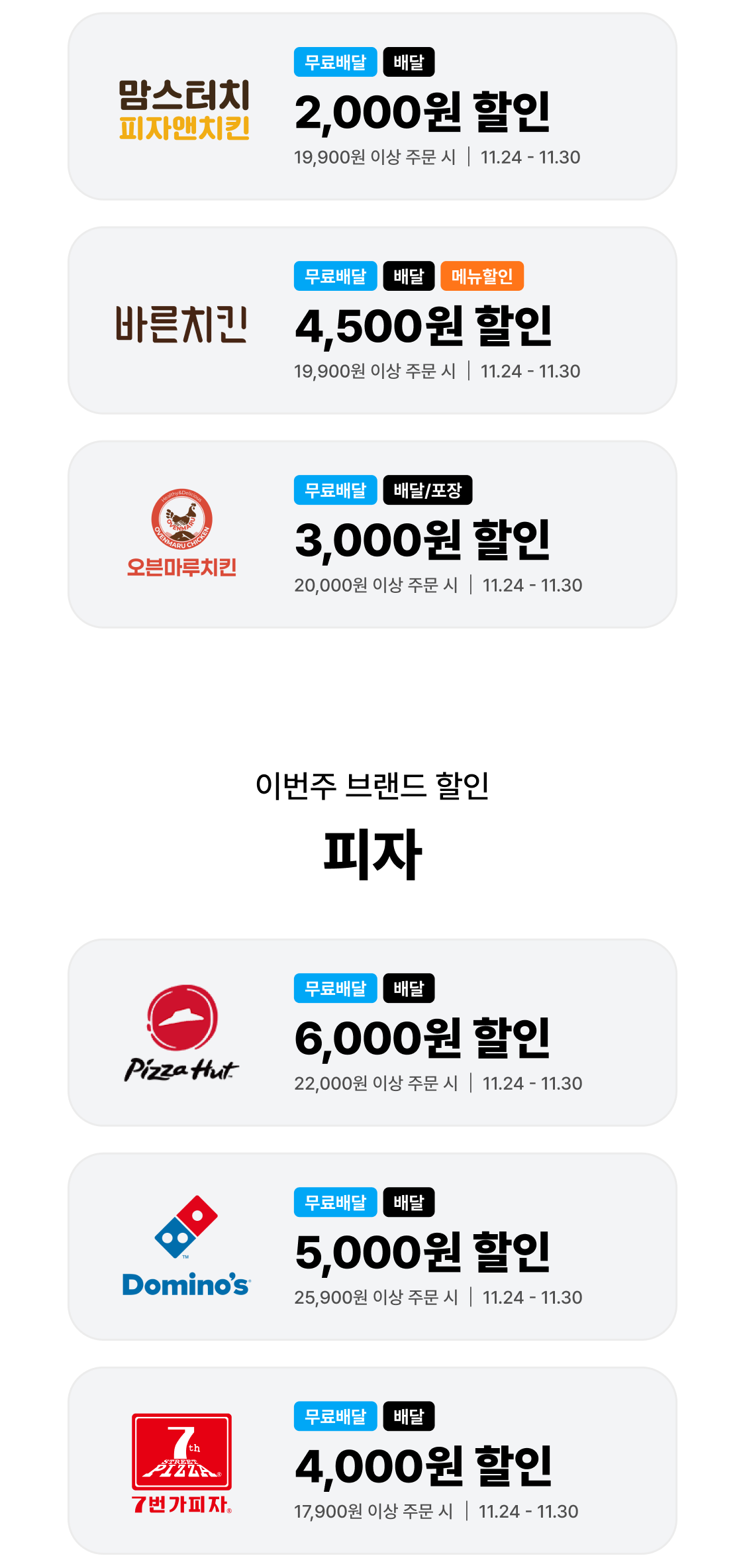Open the Pizza Hut 6,000원 discount card

[372, 1033]
